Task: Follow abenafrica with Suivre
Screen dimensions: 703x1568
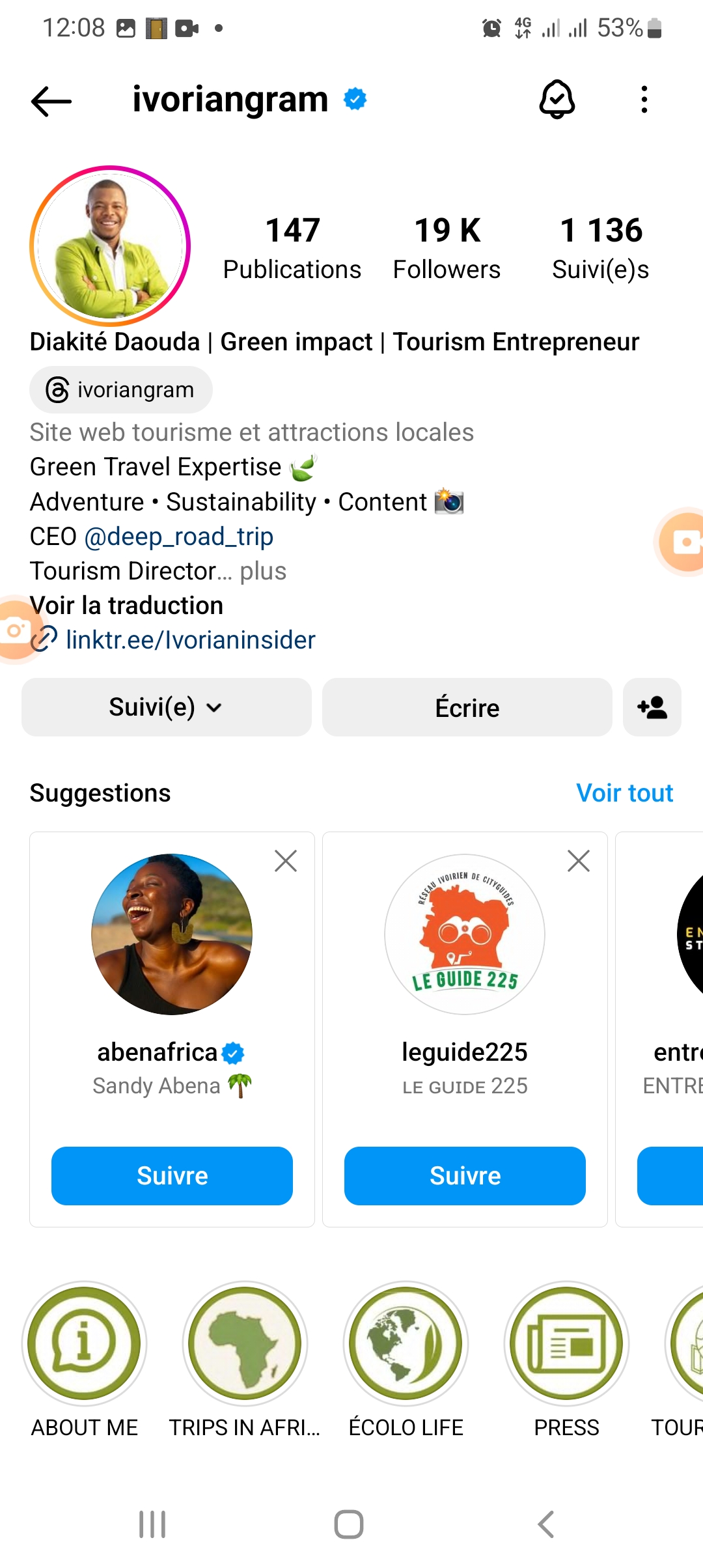Action: [172, 1176]
